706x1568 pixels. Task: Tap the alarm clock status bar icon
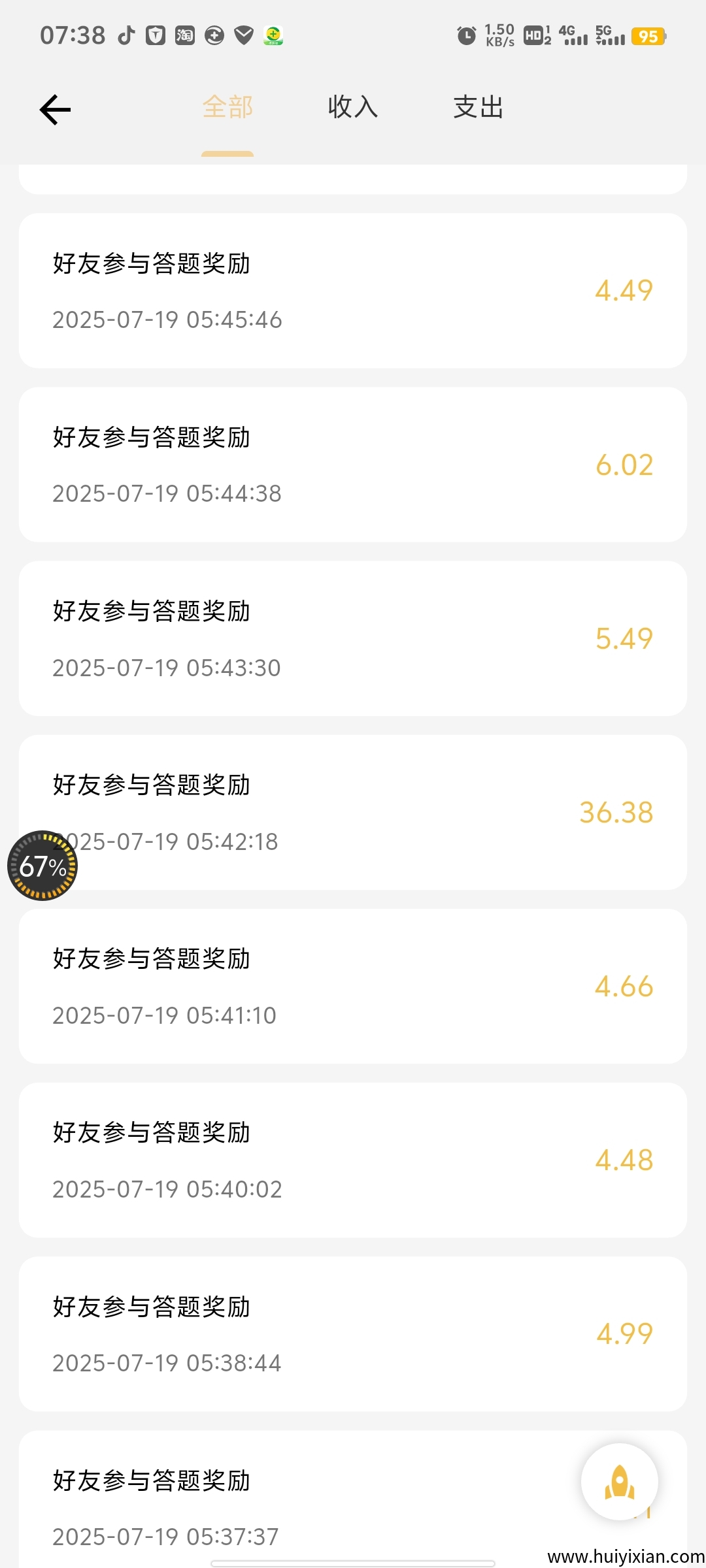point(465,36)
